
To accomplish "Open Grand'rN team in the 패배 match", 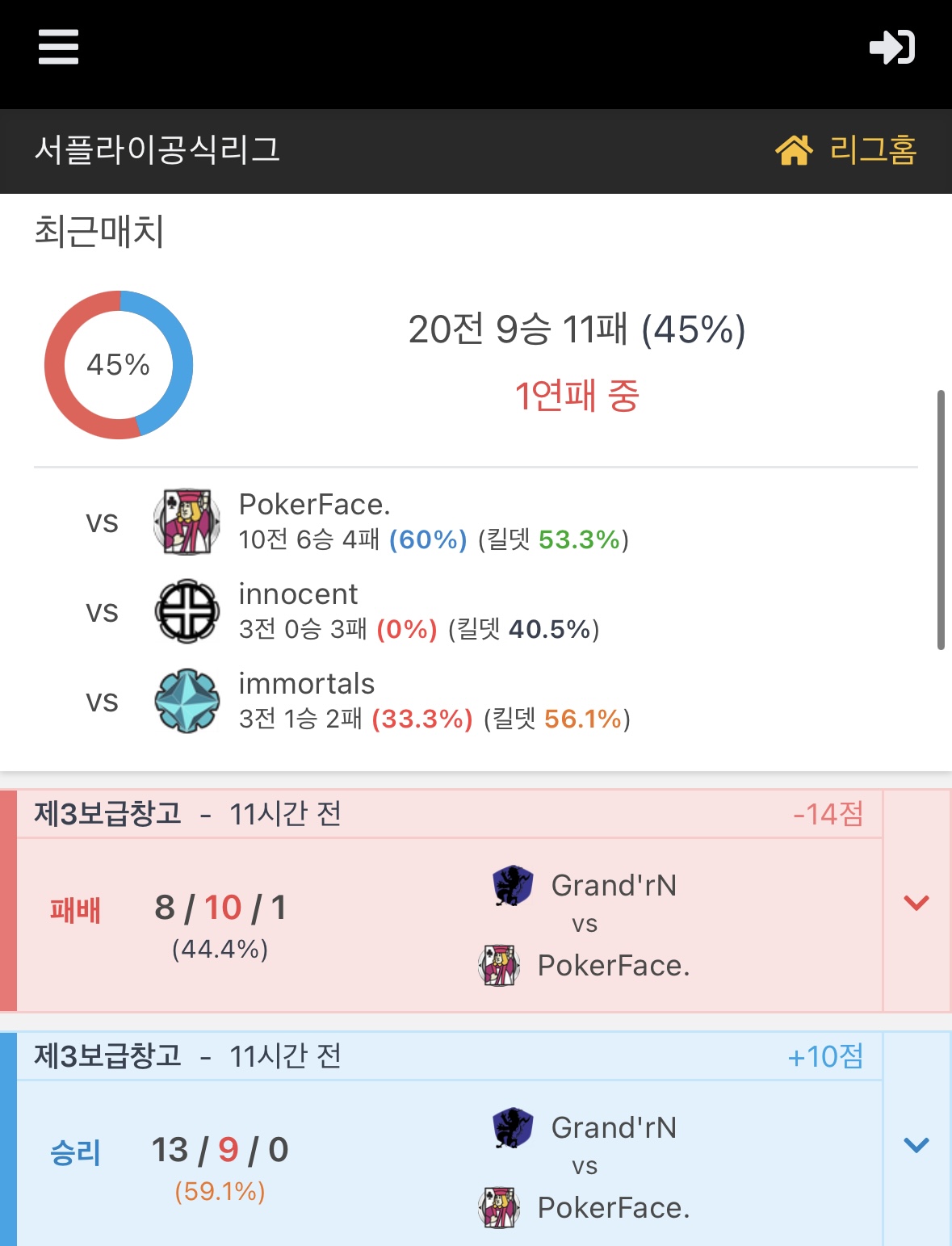I will tap(612, 885).
